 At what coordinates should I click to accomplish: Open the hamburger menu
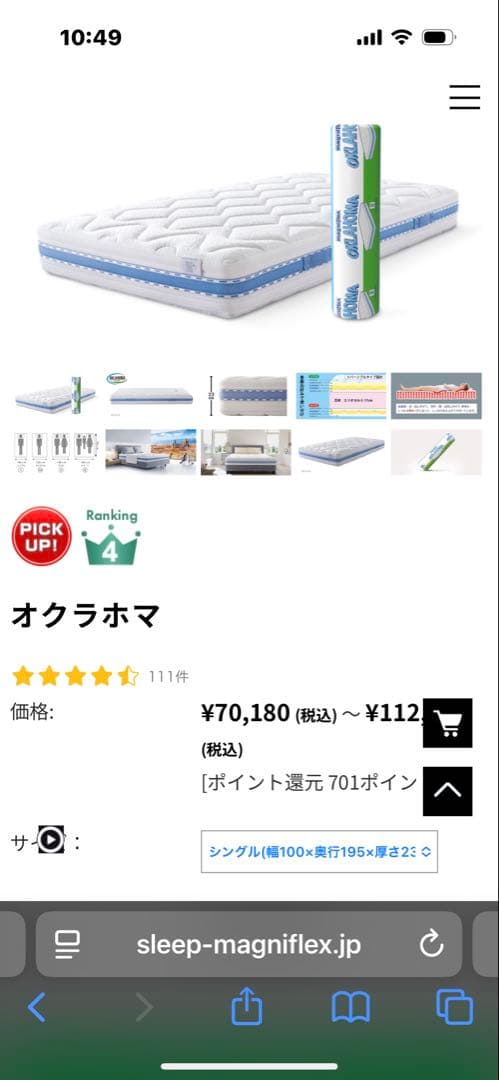(465, 97)
